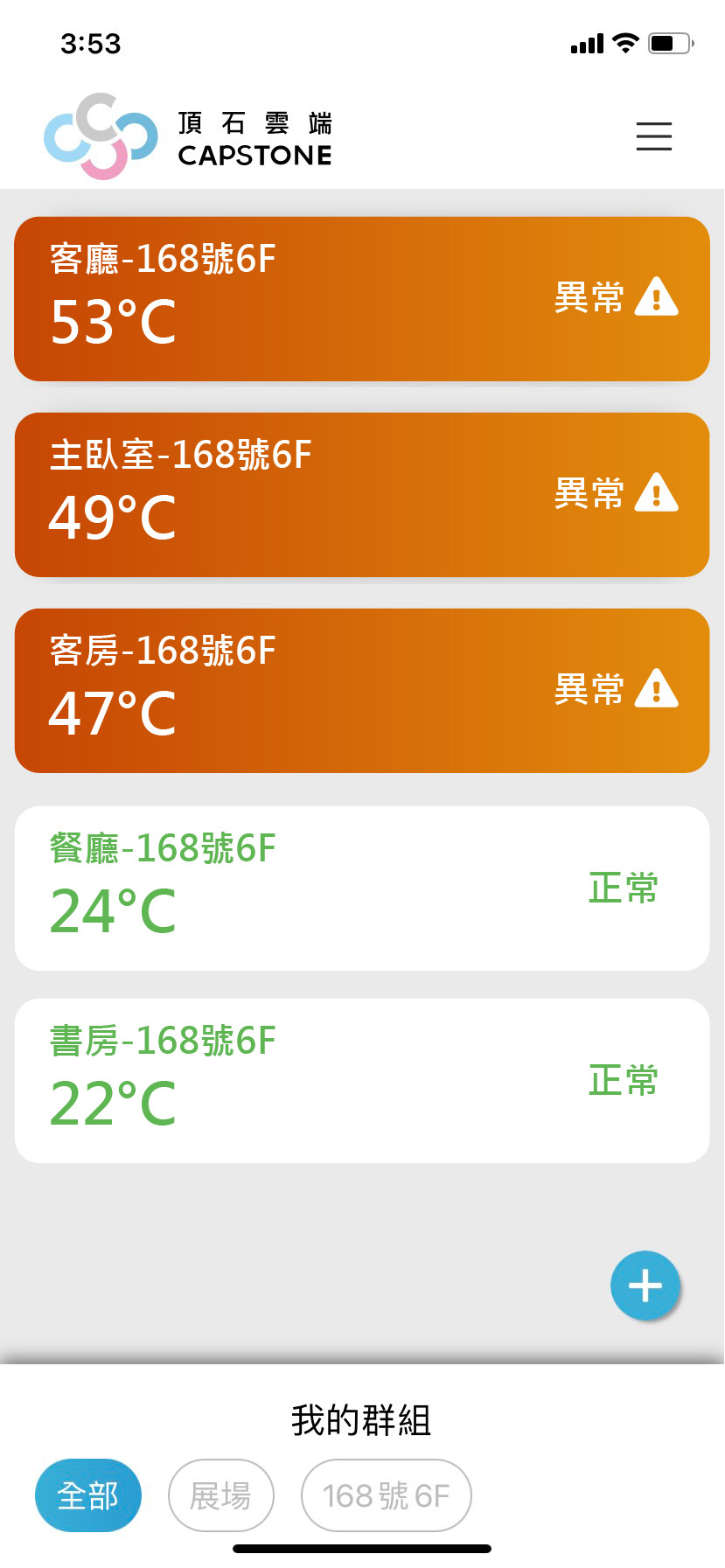
Task: Tap the blue plus add button
Action: [645, 1286]
